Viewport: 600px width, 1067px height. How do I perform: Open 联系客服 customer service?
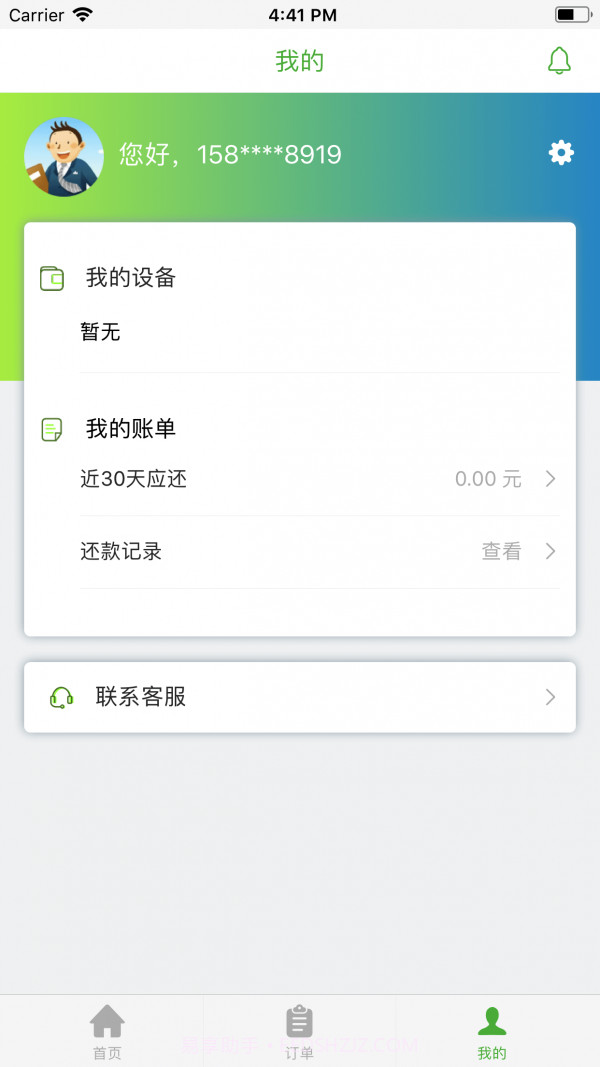(300, 697)
